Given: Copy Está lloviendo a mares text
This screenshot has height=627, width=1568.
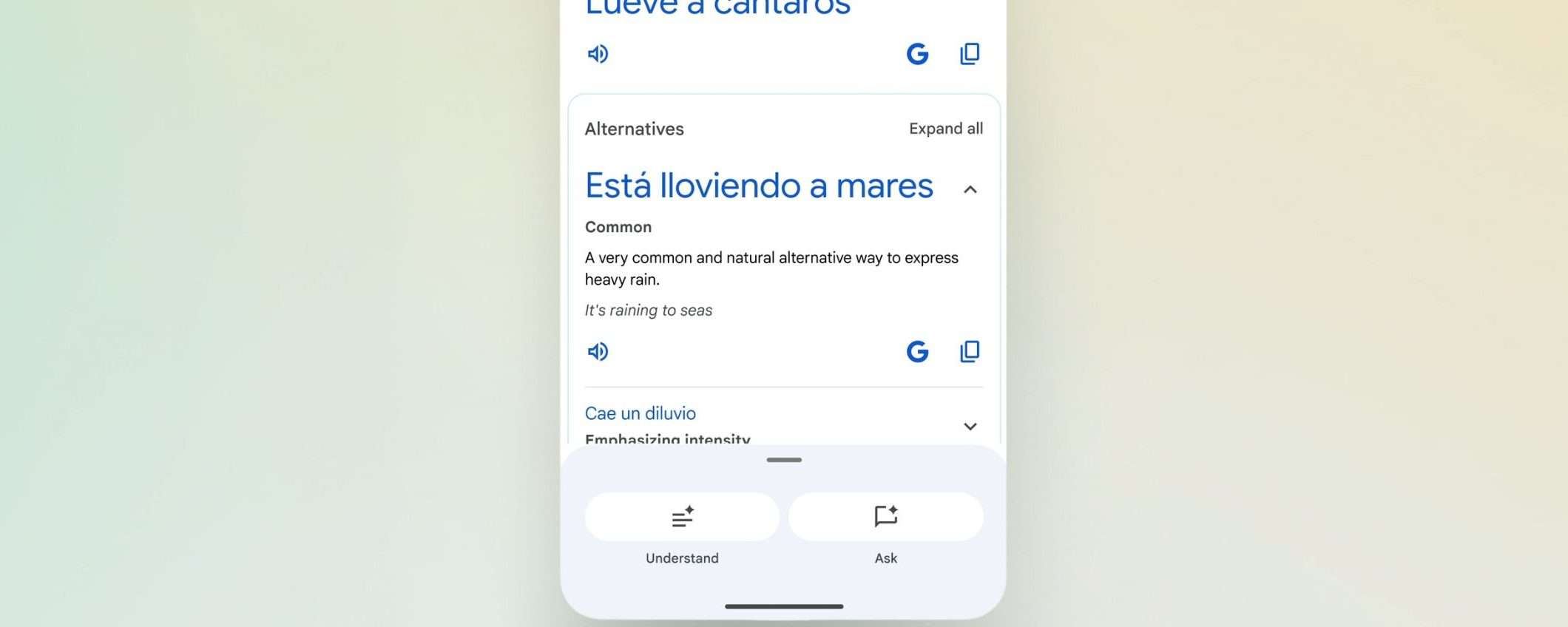Looking at the screenshot, I should point(970,351).
